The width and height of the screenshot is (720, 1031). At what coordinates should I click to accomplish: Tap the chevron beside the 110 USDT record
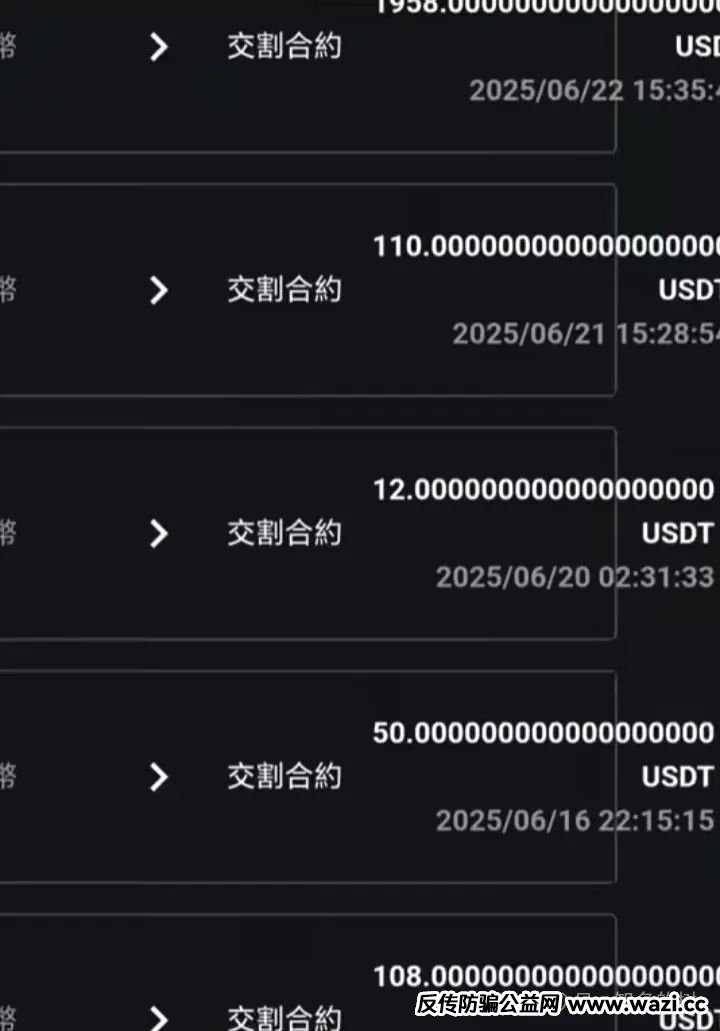tap(158, 291)
